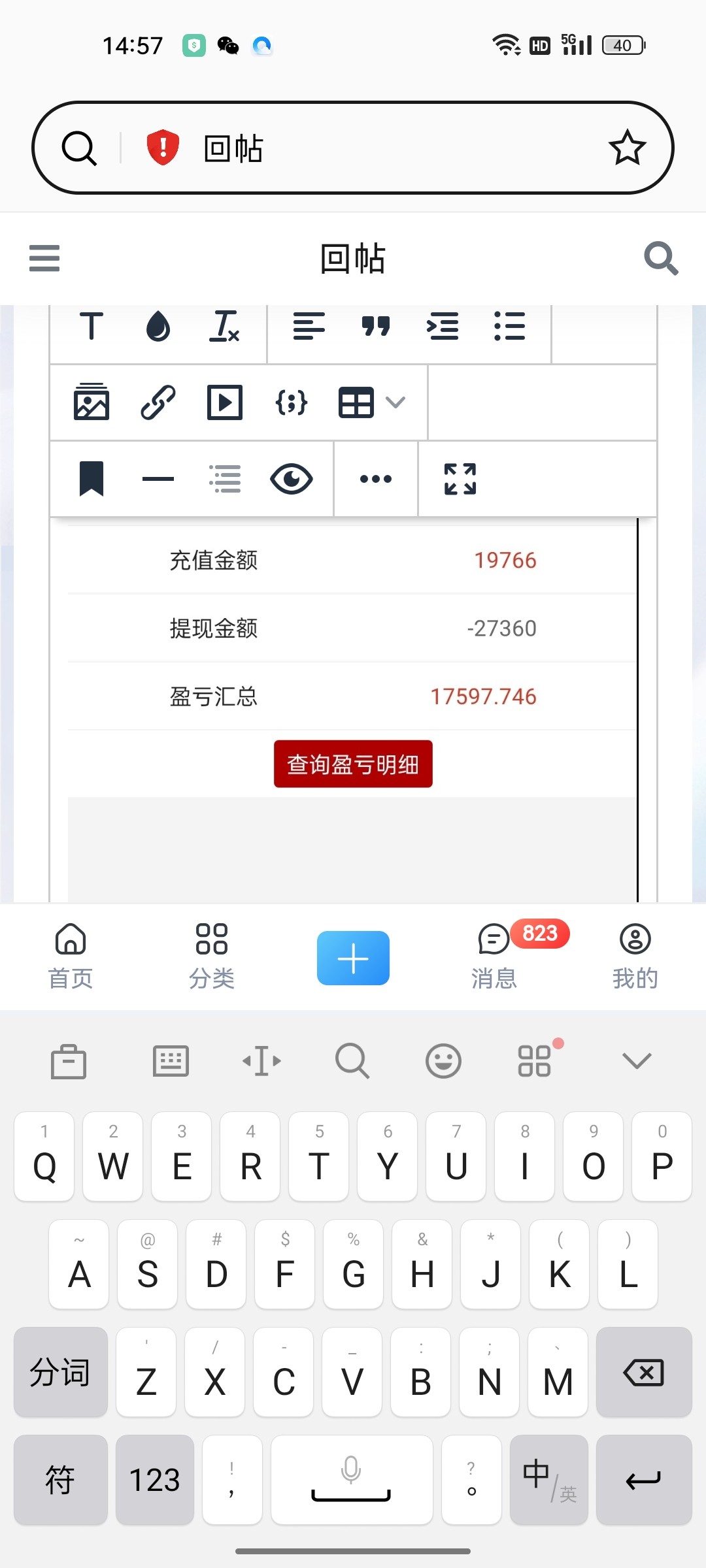Viewport: 706px width, 1568px height.
Task: Tap the blue plus create button
Action: click(x=353, y=958)
